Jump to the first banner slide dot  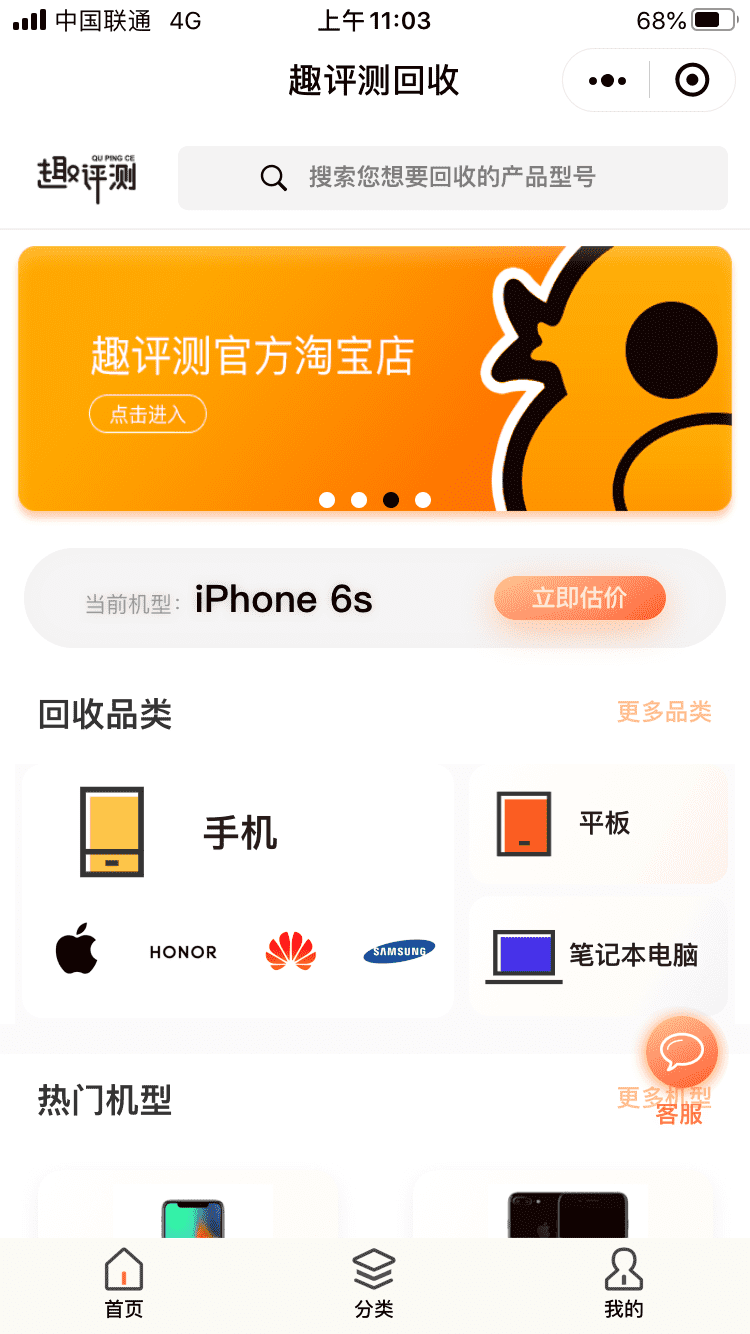pyautogui.click(x=327, y=500)
